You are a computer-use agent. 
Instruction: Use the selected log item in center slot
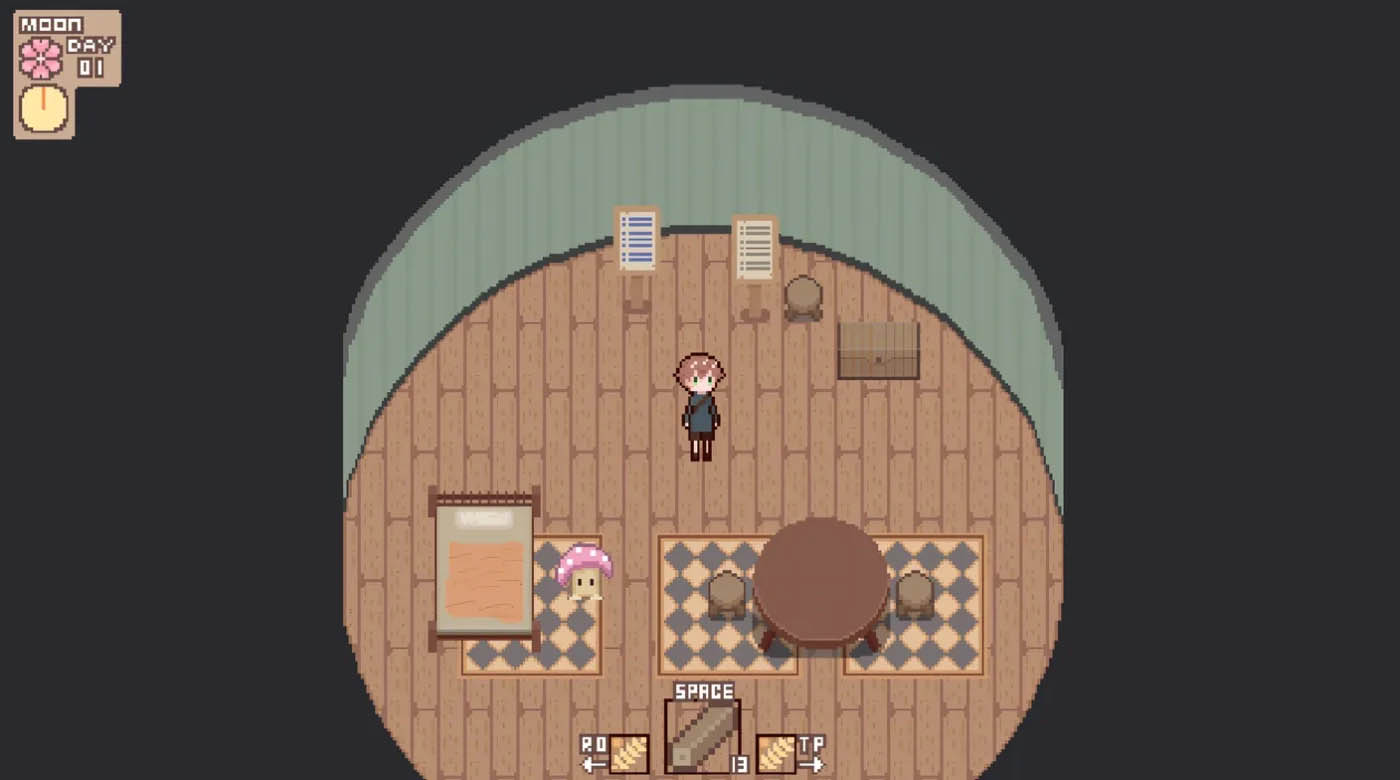point(702,737)
